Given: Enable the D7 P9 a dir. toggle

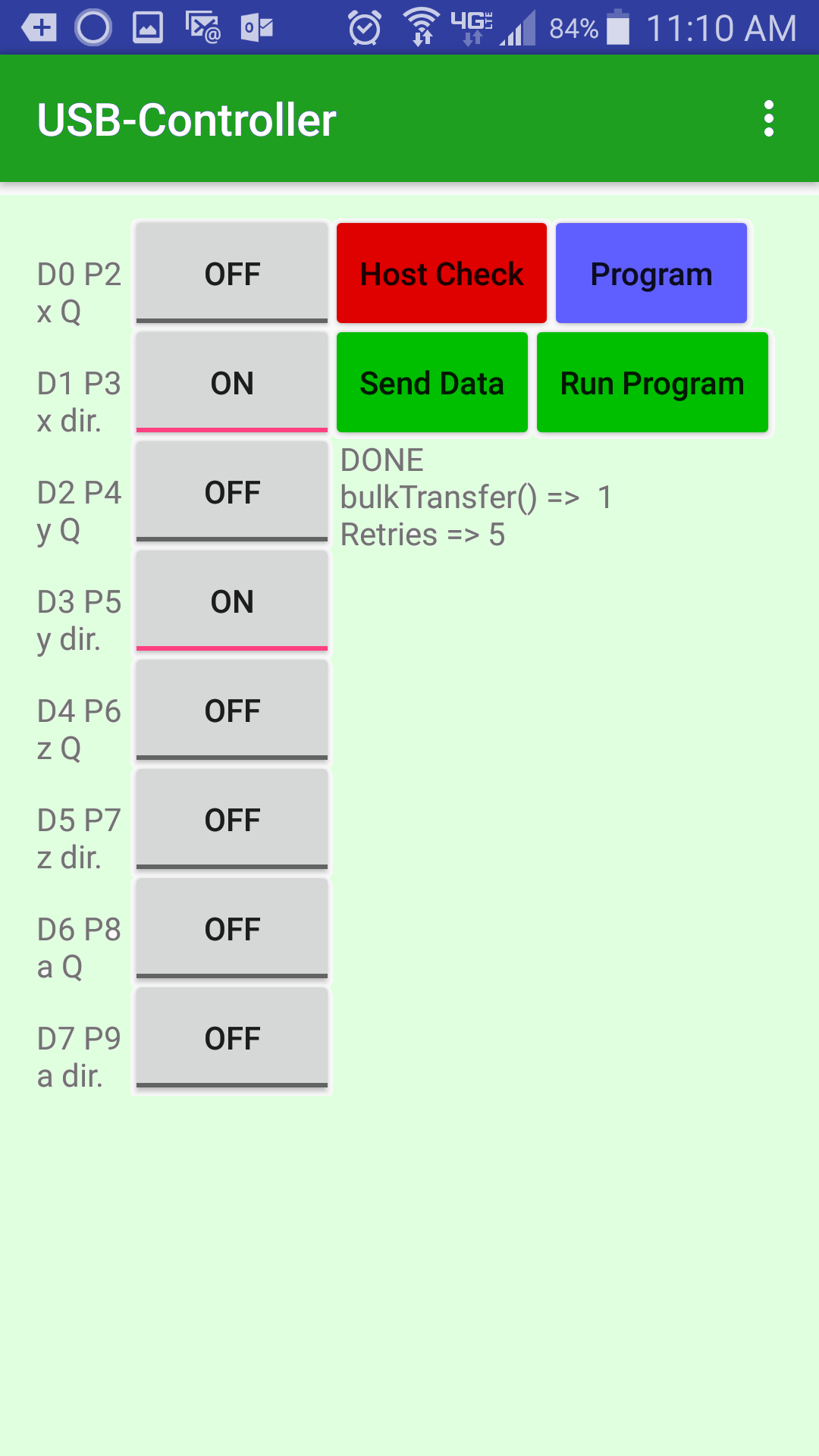Looking at the screenshot, I should pyautogui.click(x=232, y=1038).
